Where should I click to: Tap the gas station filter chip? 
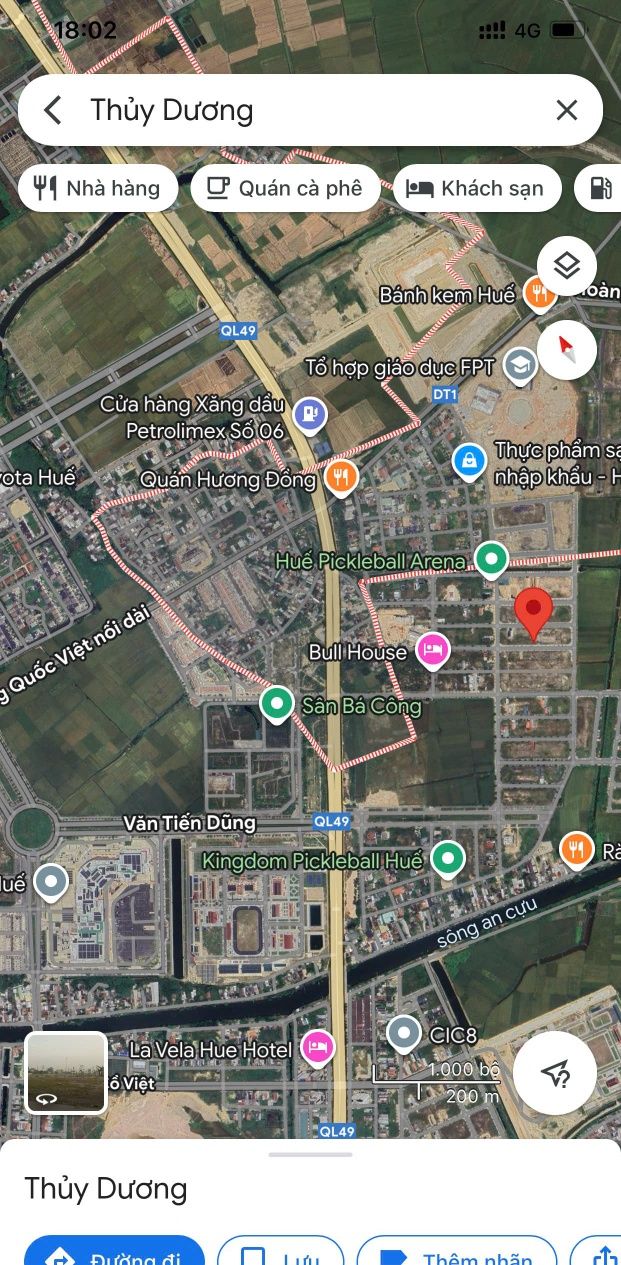[600, 188]
